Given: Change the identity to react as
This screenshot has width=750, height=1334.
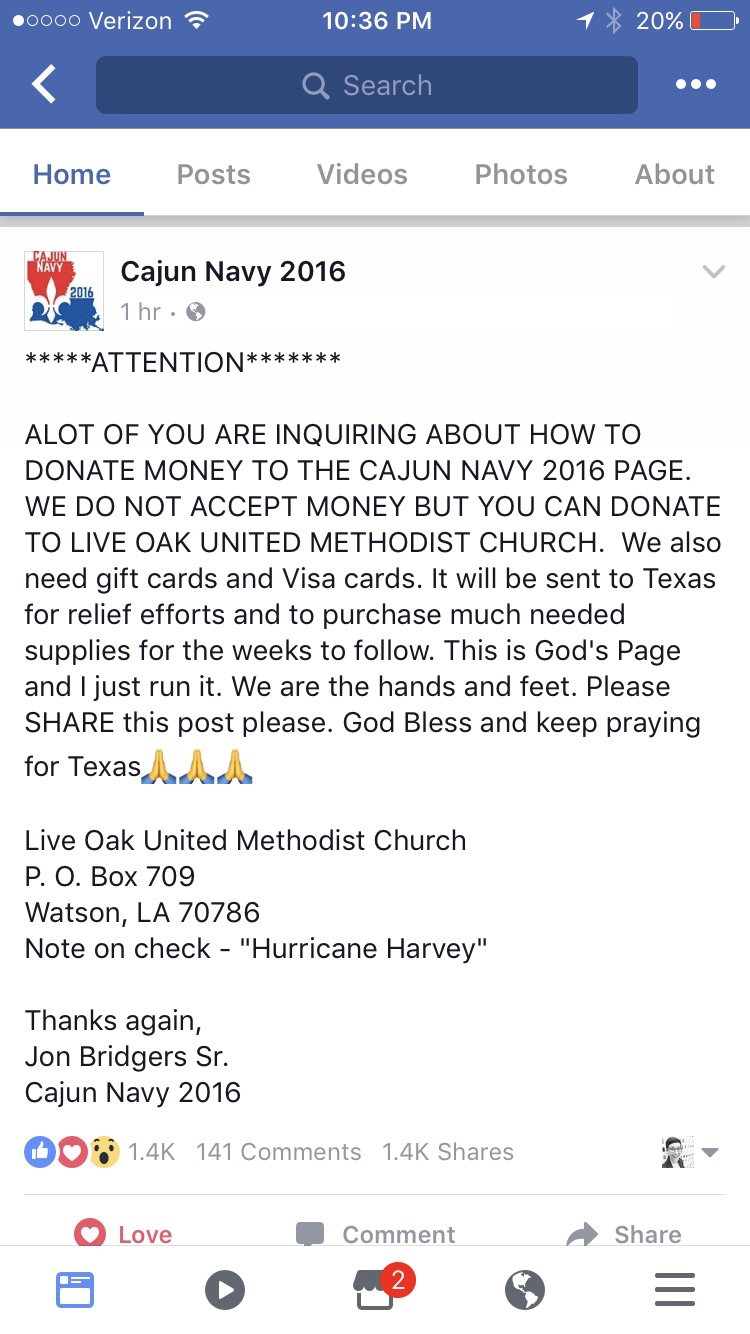Looking at the screenshot, I should pos(691,1152).
